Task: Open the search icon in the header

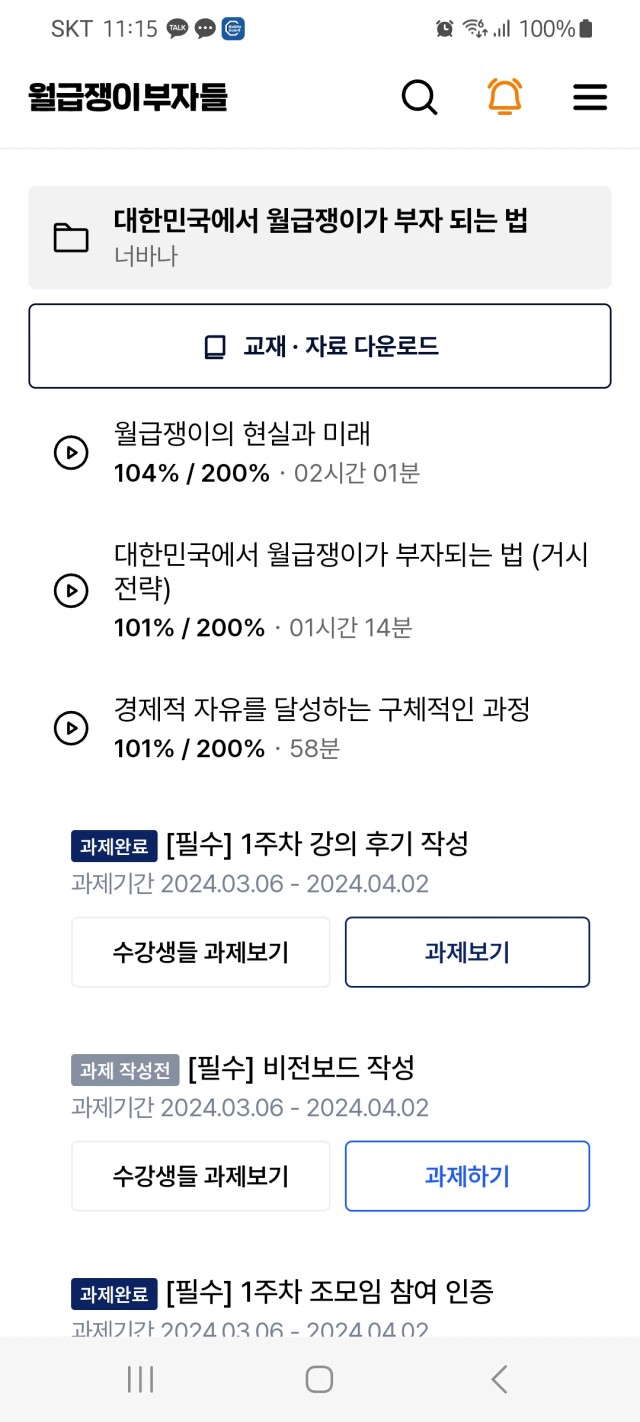Action: tap(419, 97)
